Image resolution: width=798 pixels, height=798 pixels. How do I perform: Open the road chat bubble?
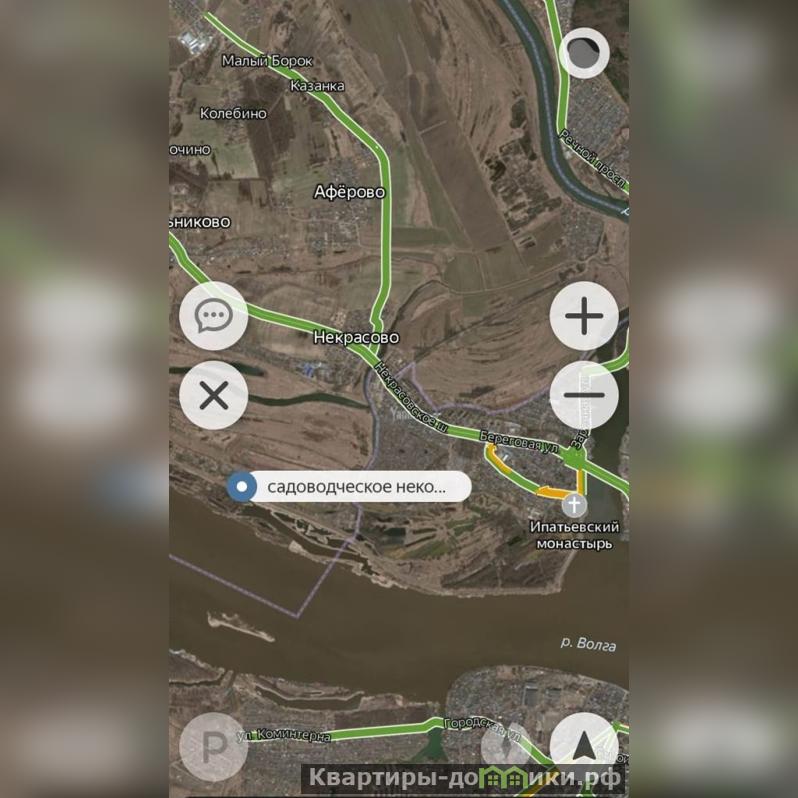pos(213,317)
